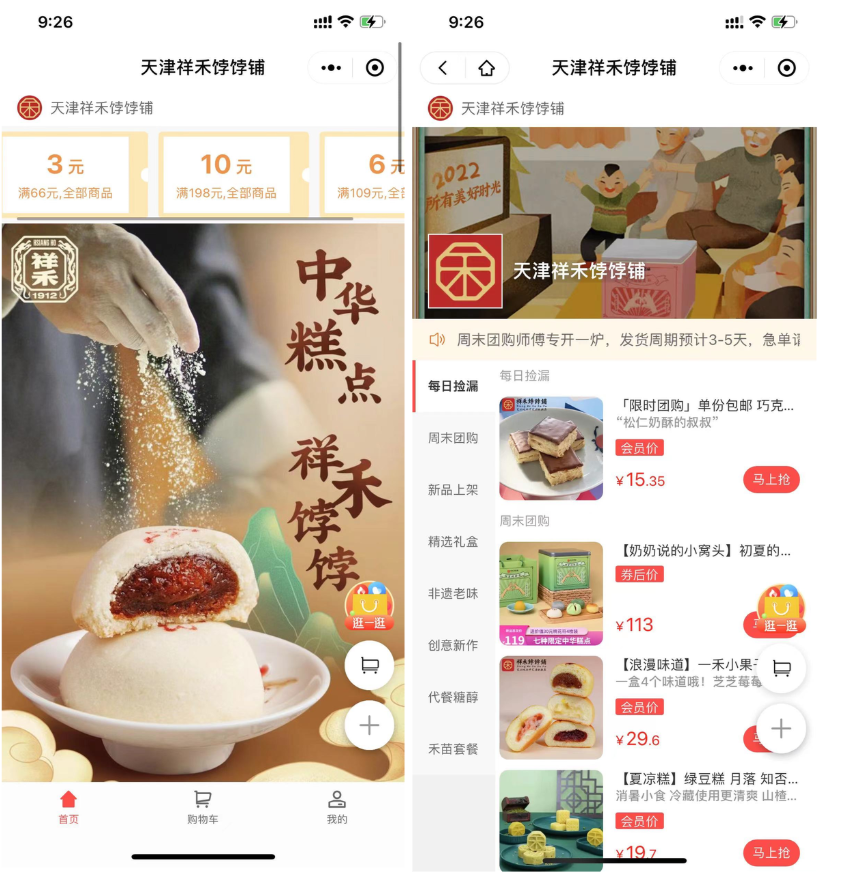Go to the 我的 tab

coord(337,807)
